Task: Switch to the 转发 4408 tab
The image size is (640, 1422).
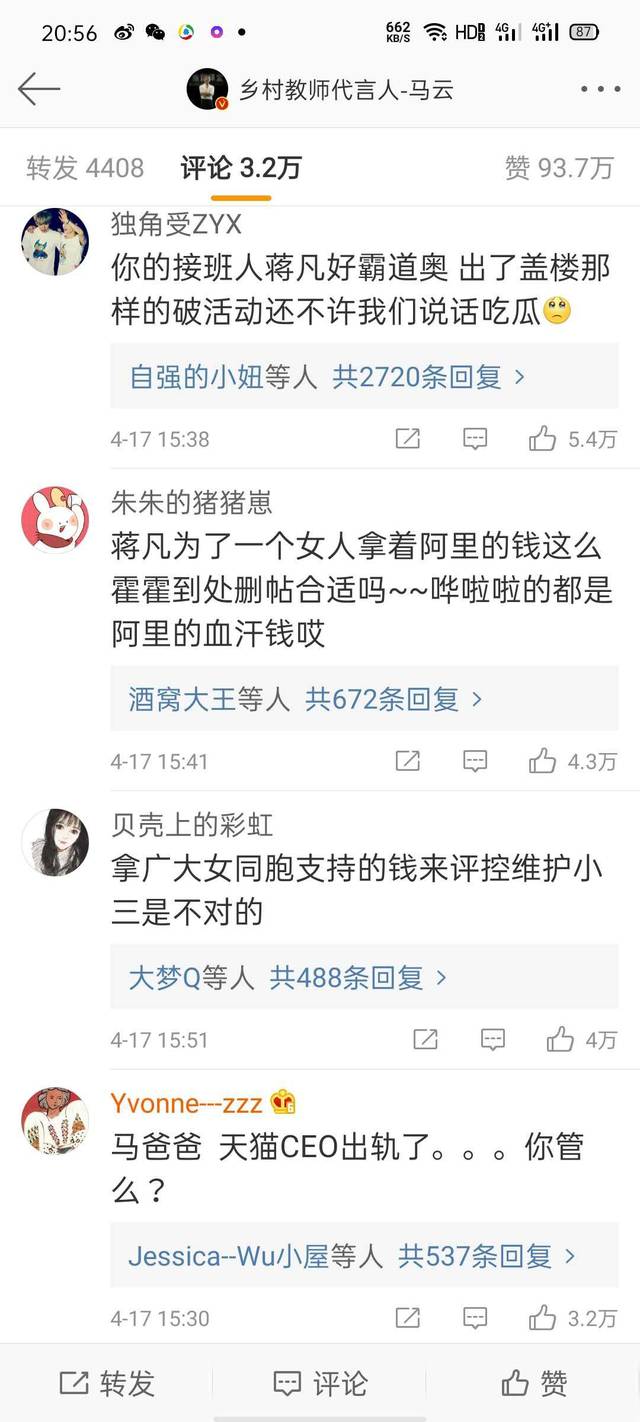Action: 85,168
